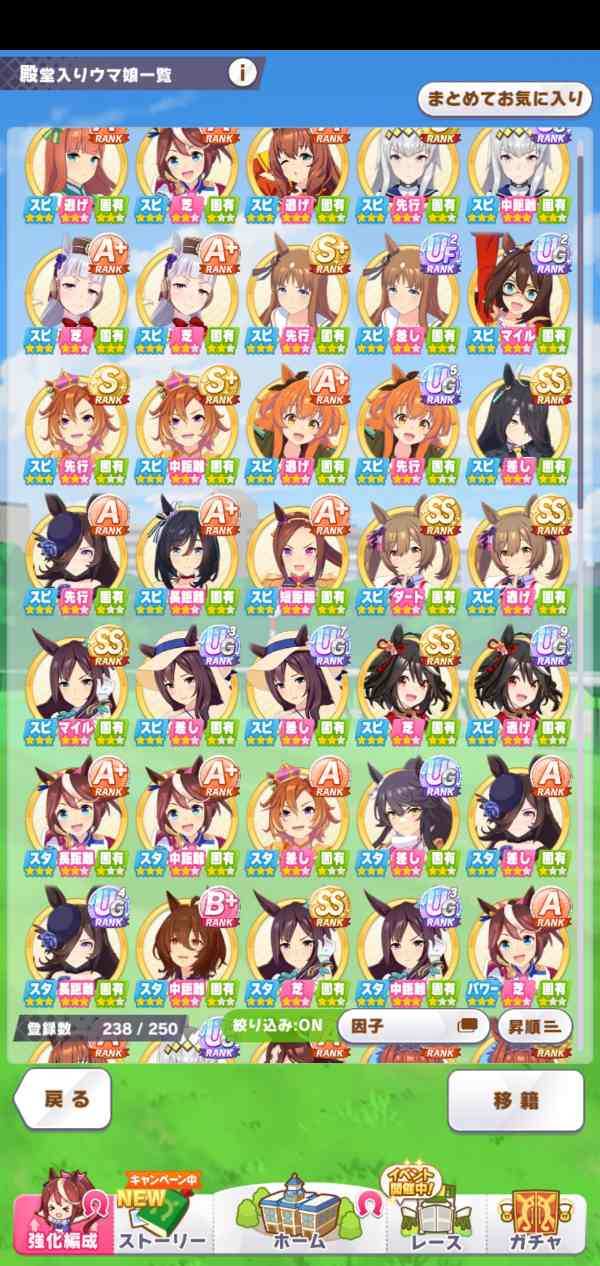600x1266 pixels.
Task: Tap the まとめてお気に入り button
Action: 504,99
